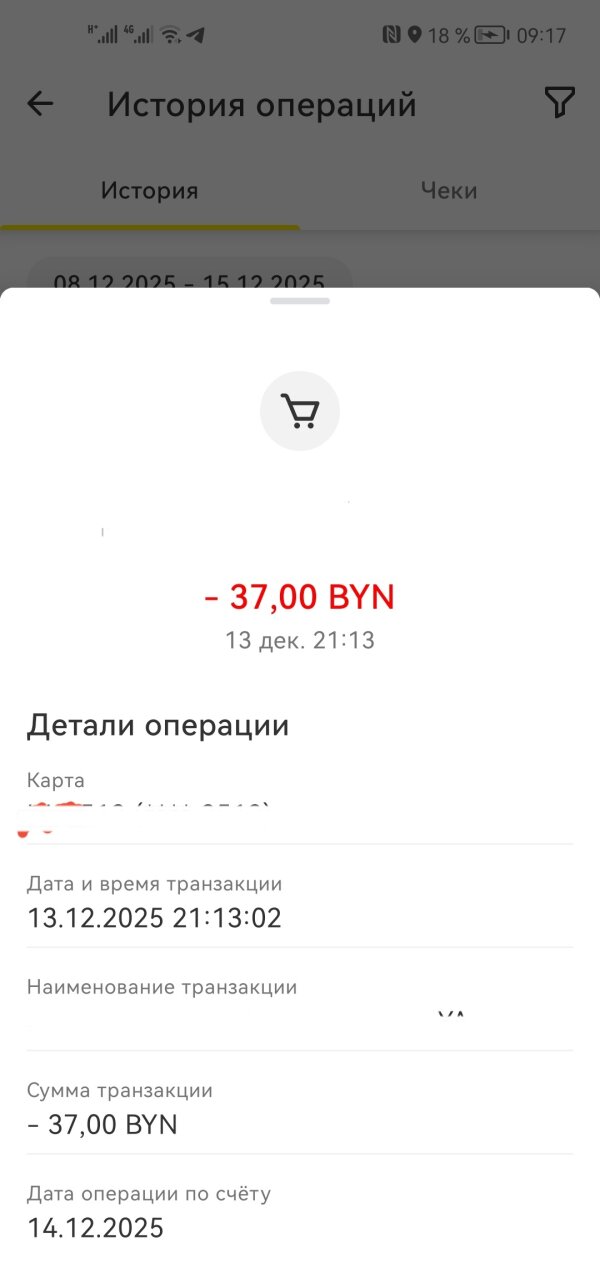Screen dimensions: 600x1283
Task: Switch to the Чеки tab
Action: [449, 190]
